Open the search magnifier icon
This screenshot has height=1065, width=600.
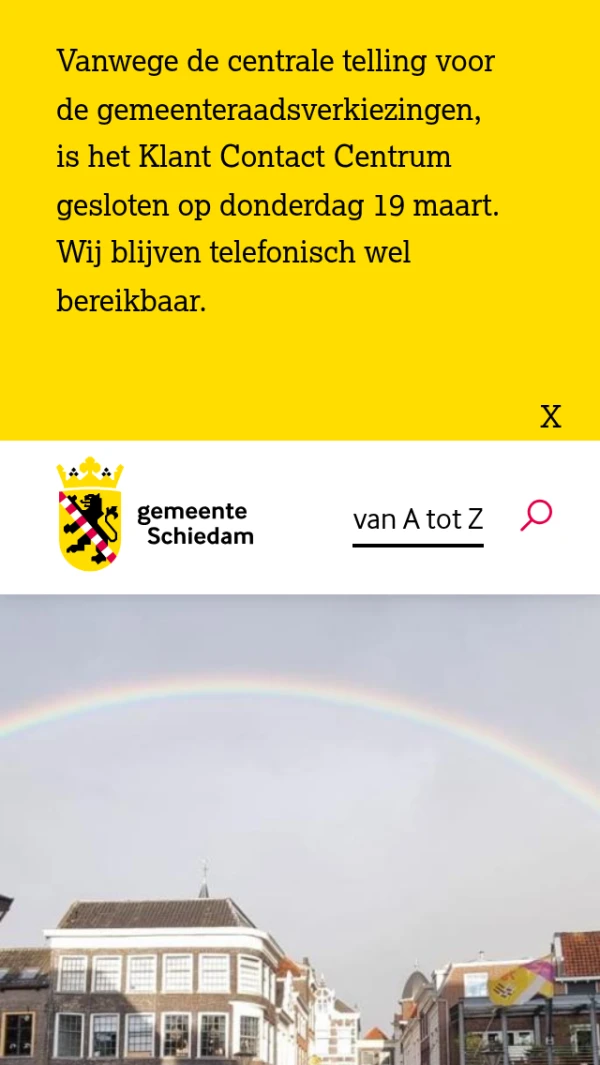click(536, 516)
